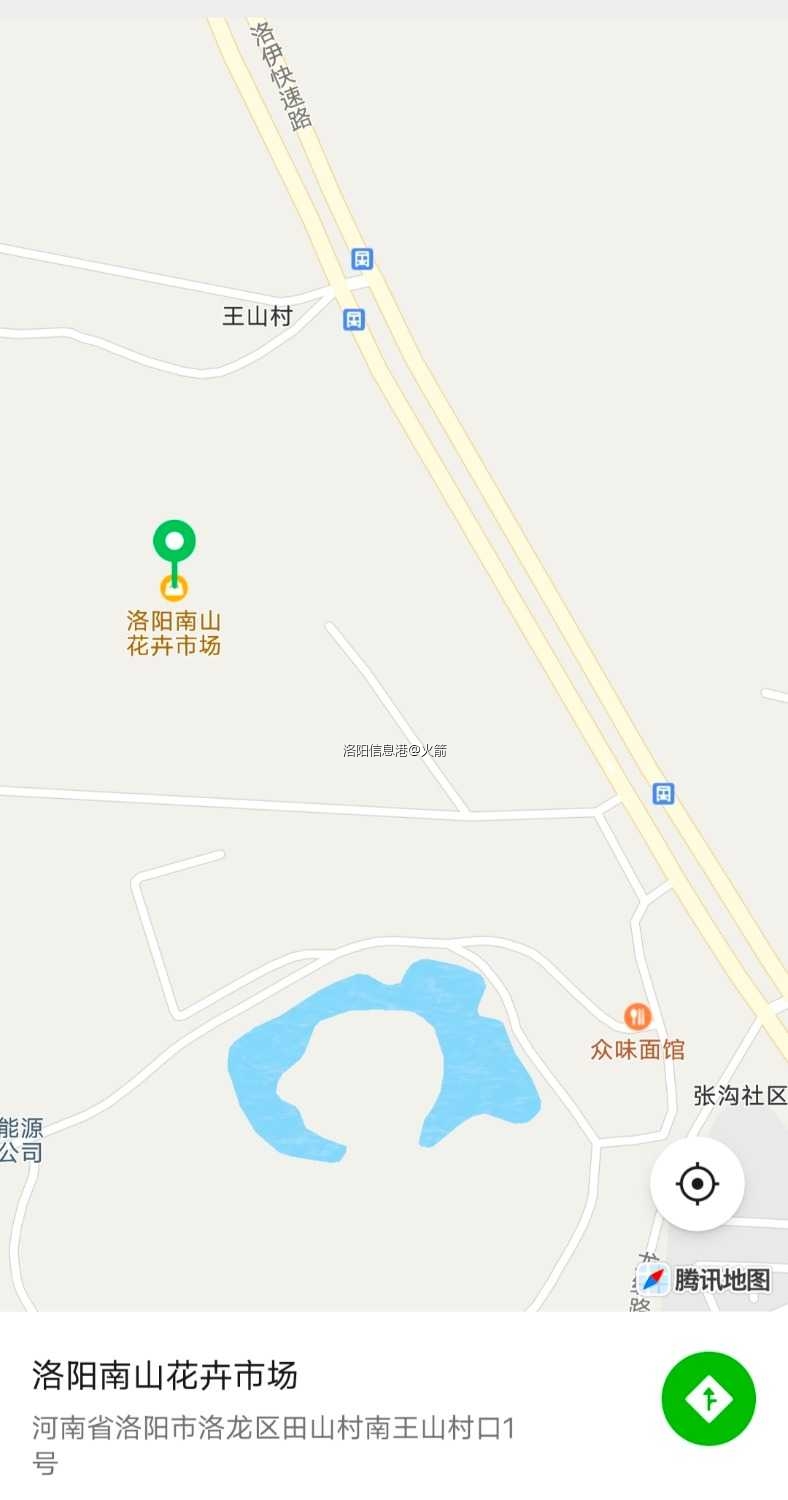Viewport: 788px width, 1500px height.
Task: Start navigation to 洛阳南山花卉市场
Action: [708, 1398]
